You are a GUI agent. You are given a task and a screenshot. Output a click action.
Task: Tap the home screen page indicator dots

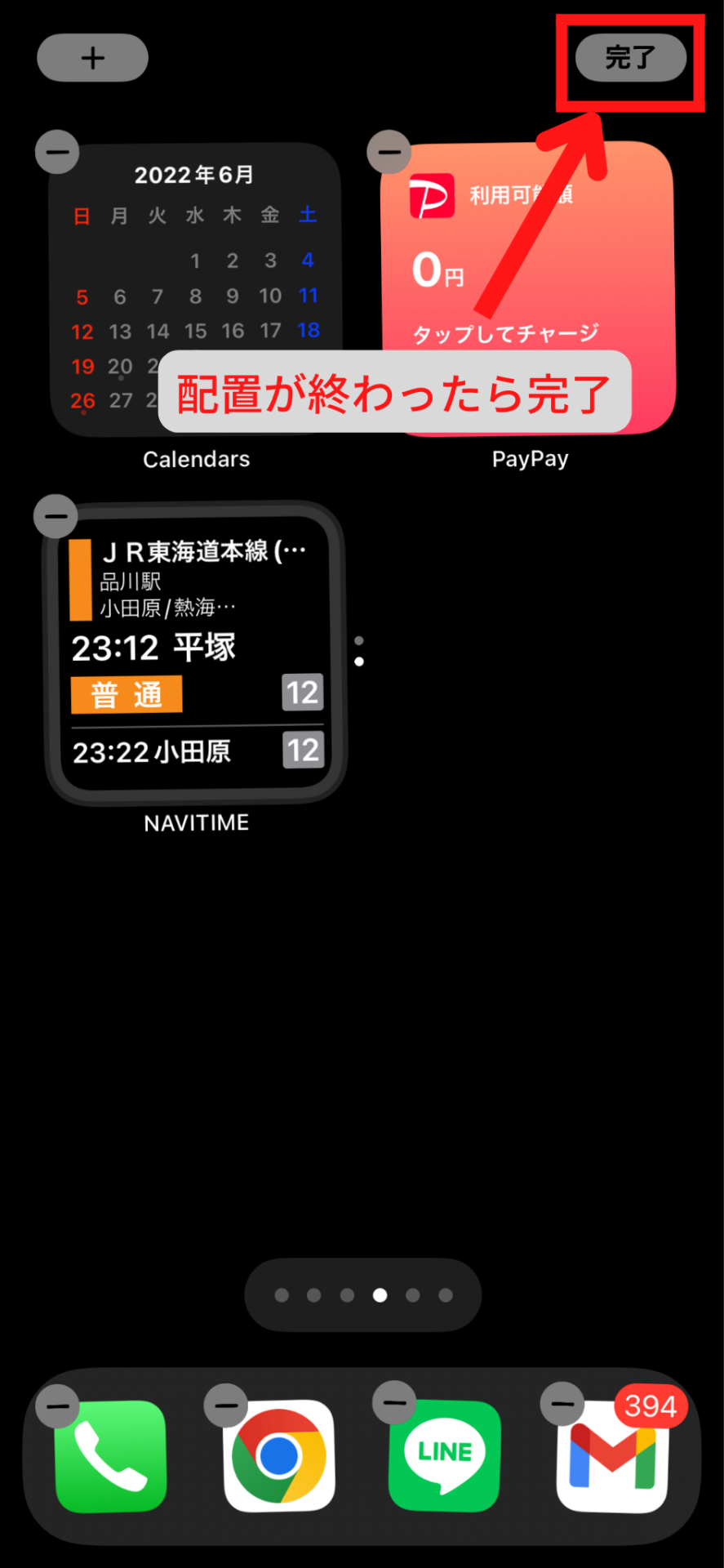pos(362,1295)
